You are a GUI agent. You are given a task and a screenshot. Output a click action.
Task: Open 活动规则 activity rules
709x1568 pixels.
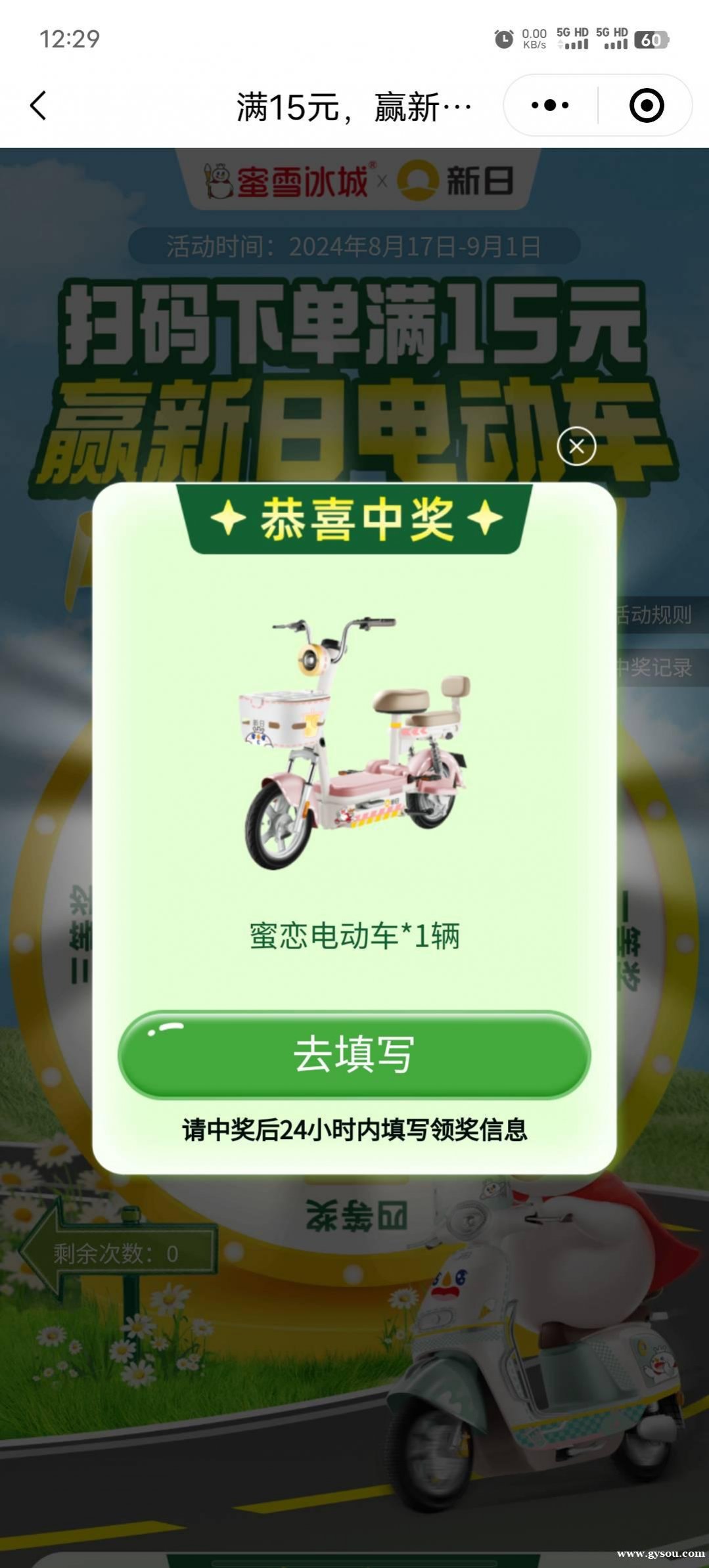click(x=657, y=615)
